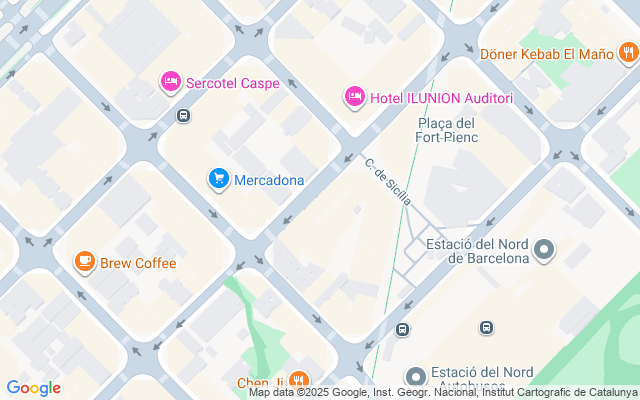Select the Hotel ILUNION Auditori marker

[x=354, y=97]
